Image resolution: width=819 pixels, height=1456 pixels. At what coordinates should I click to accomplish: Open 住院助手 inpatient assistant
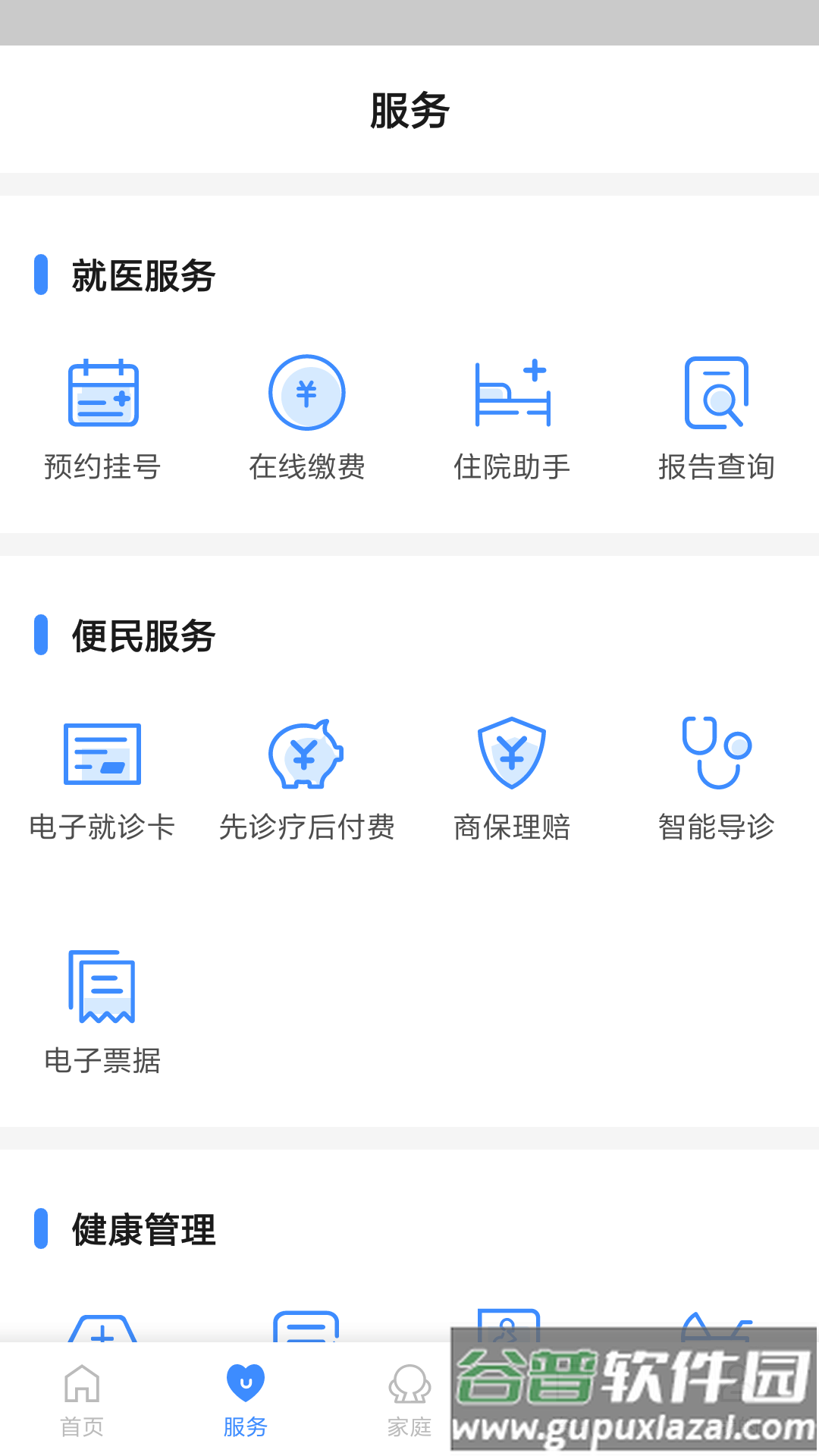[512, 419]
